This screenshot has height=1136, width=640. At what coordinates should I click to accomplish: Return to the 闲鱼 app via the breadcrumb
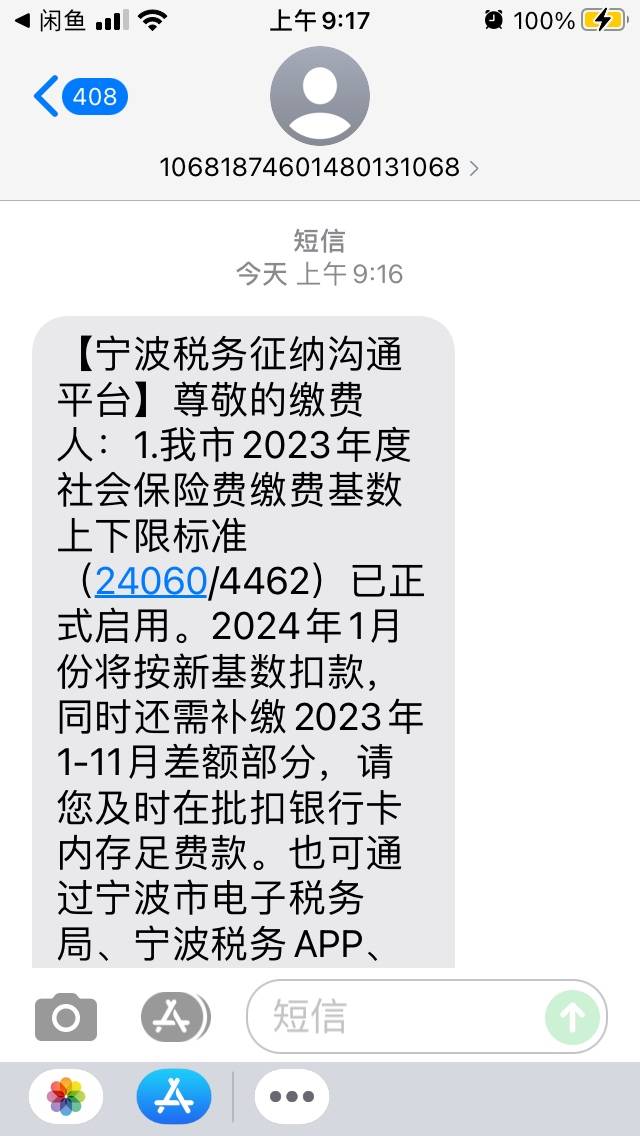point(50,20)
